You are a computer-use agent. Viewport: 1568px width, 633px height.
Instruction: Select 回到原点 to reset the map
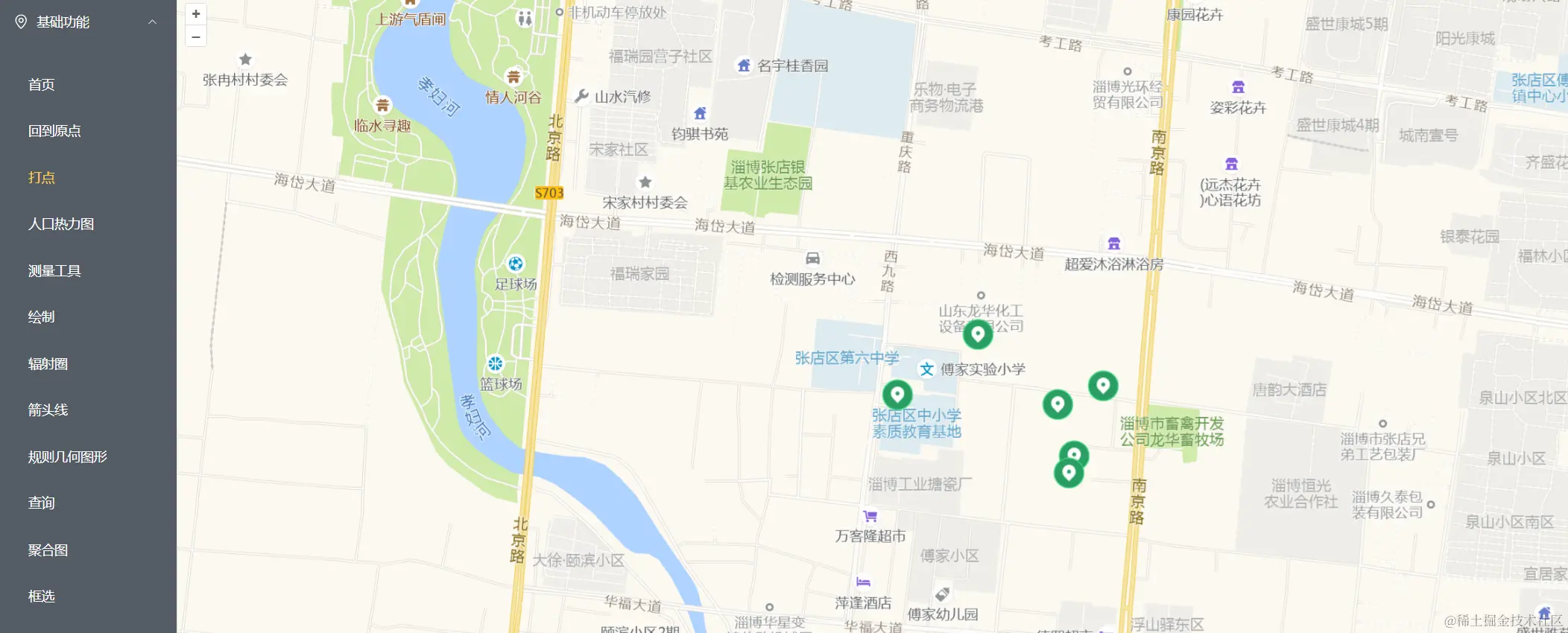[54, 131]
